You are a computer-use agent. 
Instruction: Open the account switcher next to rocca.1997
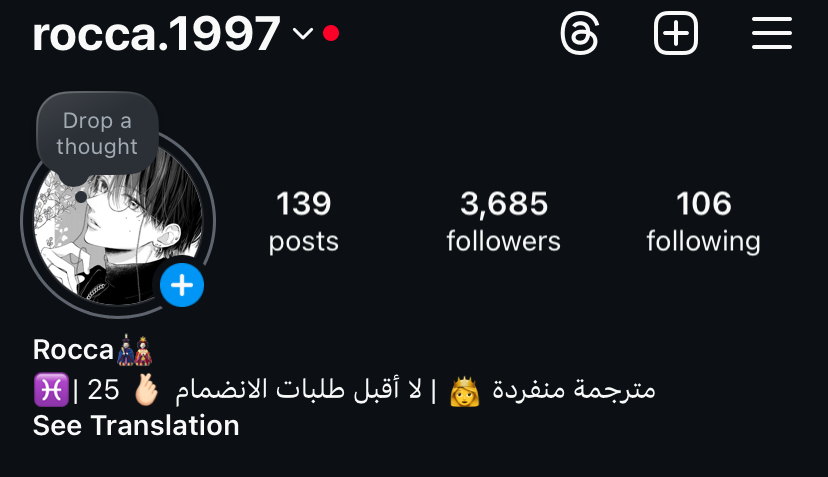coord(303,35)
